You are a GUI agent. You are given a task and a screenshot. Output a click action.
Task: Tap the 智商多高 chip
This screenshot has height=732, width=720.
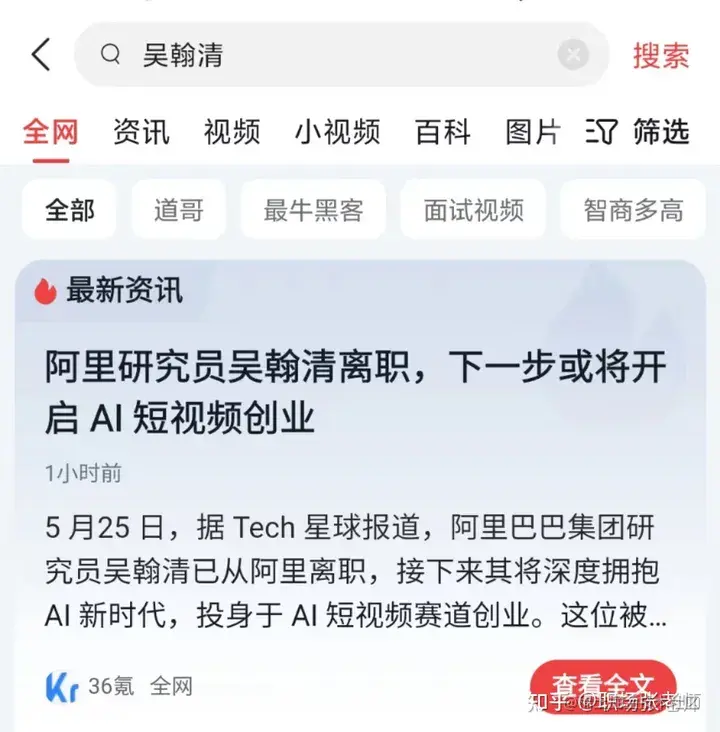pyautogui.click(x=633, y=210)
